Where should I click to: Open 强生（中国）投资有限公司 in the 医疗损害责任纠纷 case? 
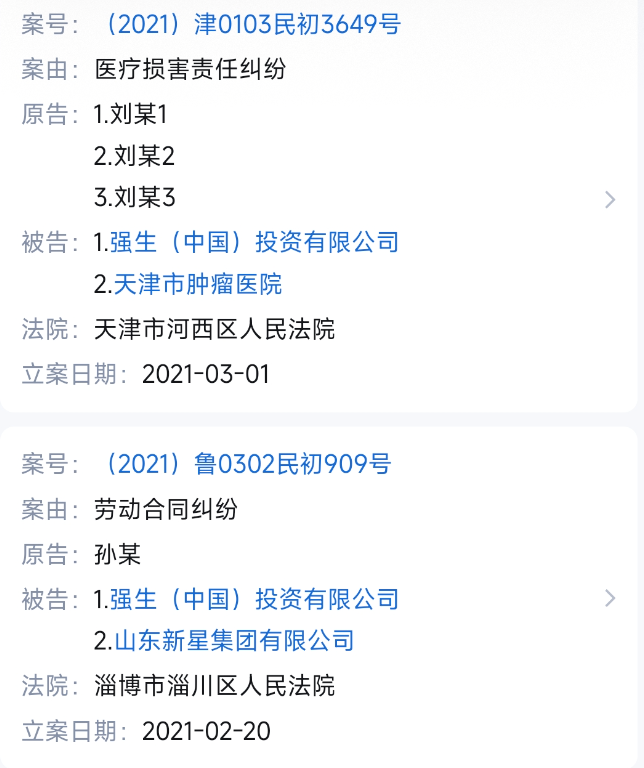tap(254, 241)
